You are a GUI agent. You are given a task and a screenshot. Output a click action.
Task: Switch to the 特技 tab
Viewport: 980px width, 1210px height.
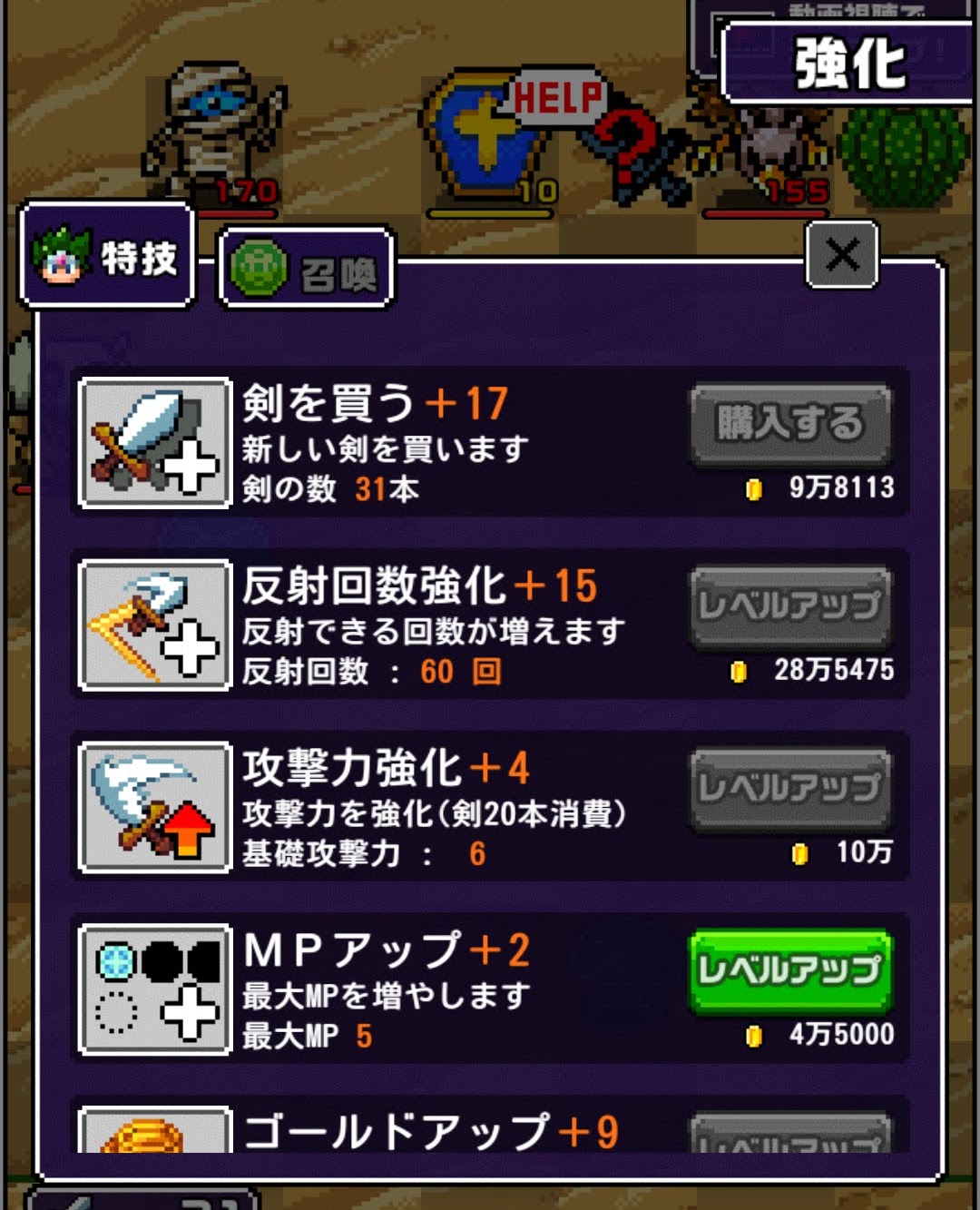[x=107, y=257]
